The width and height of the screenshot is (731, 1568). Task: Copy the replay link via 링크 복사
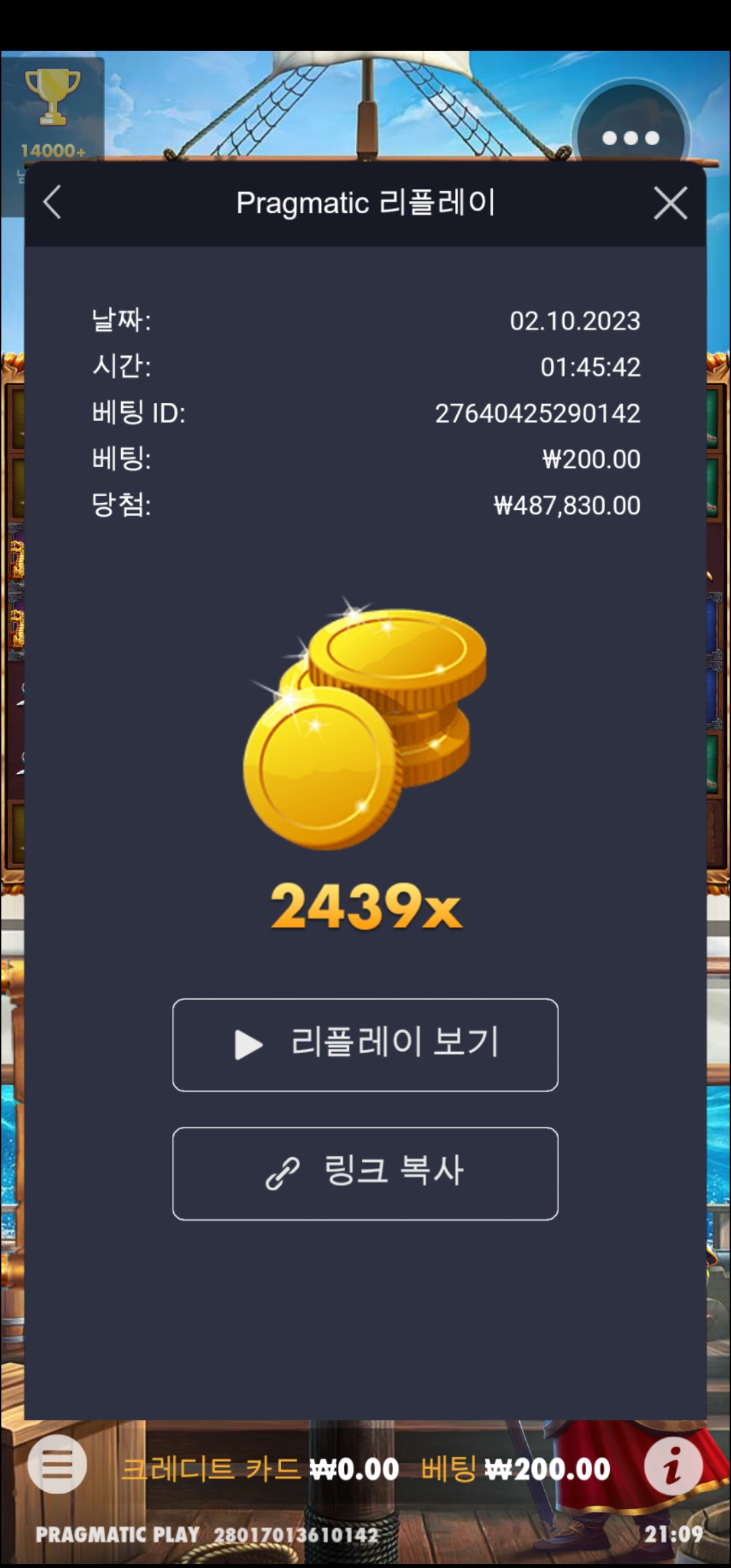pyautogui.click(x=365, y=1173)
